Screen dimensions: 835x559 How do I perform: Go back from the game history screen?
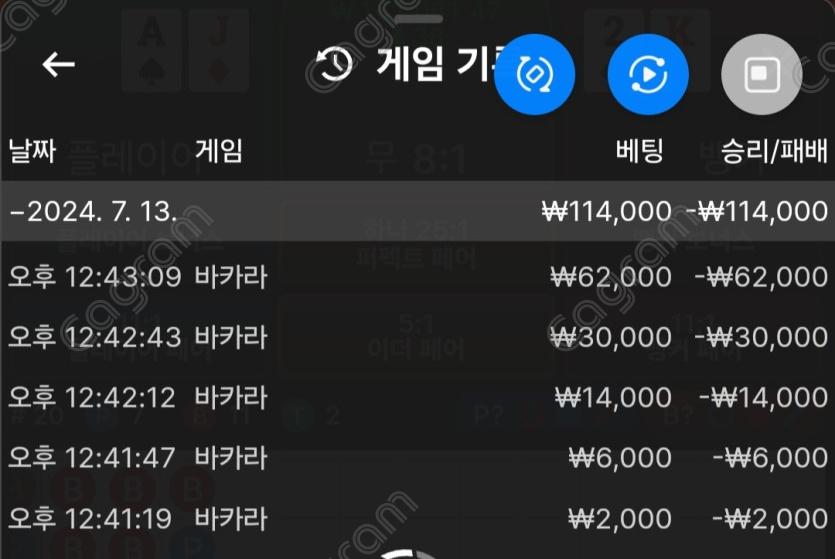point(58,65)
